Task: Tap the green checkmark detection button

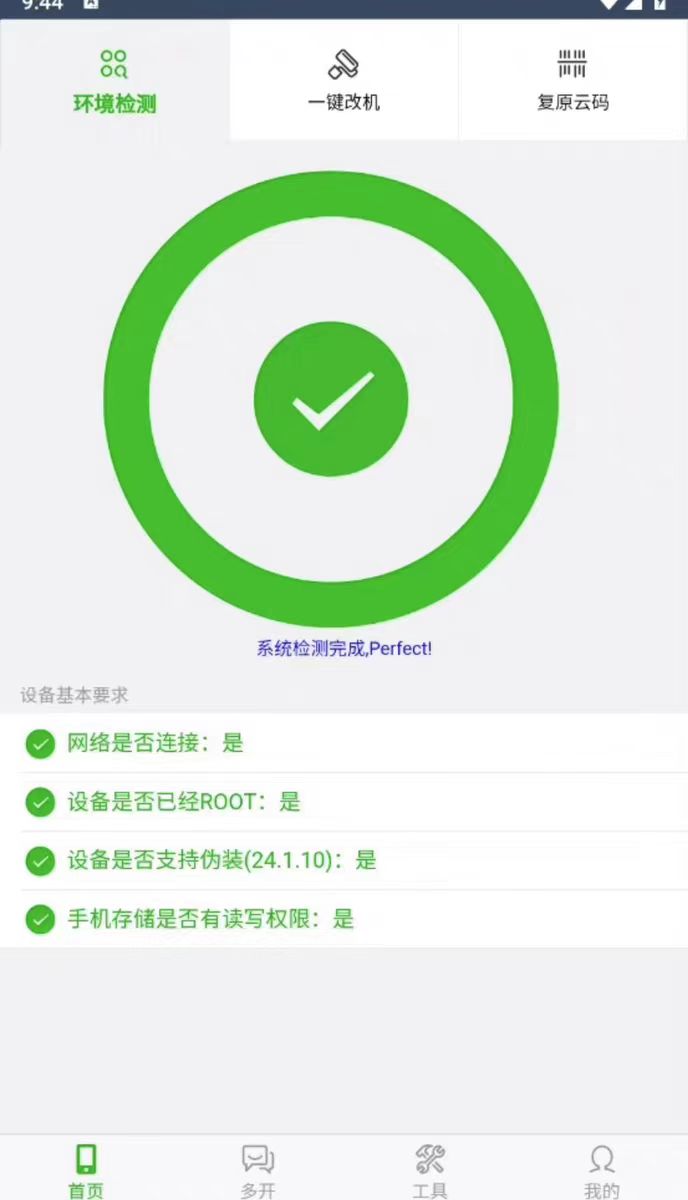Action: tap(331, 399)
